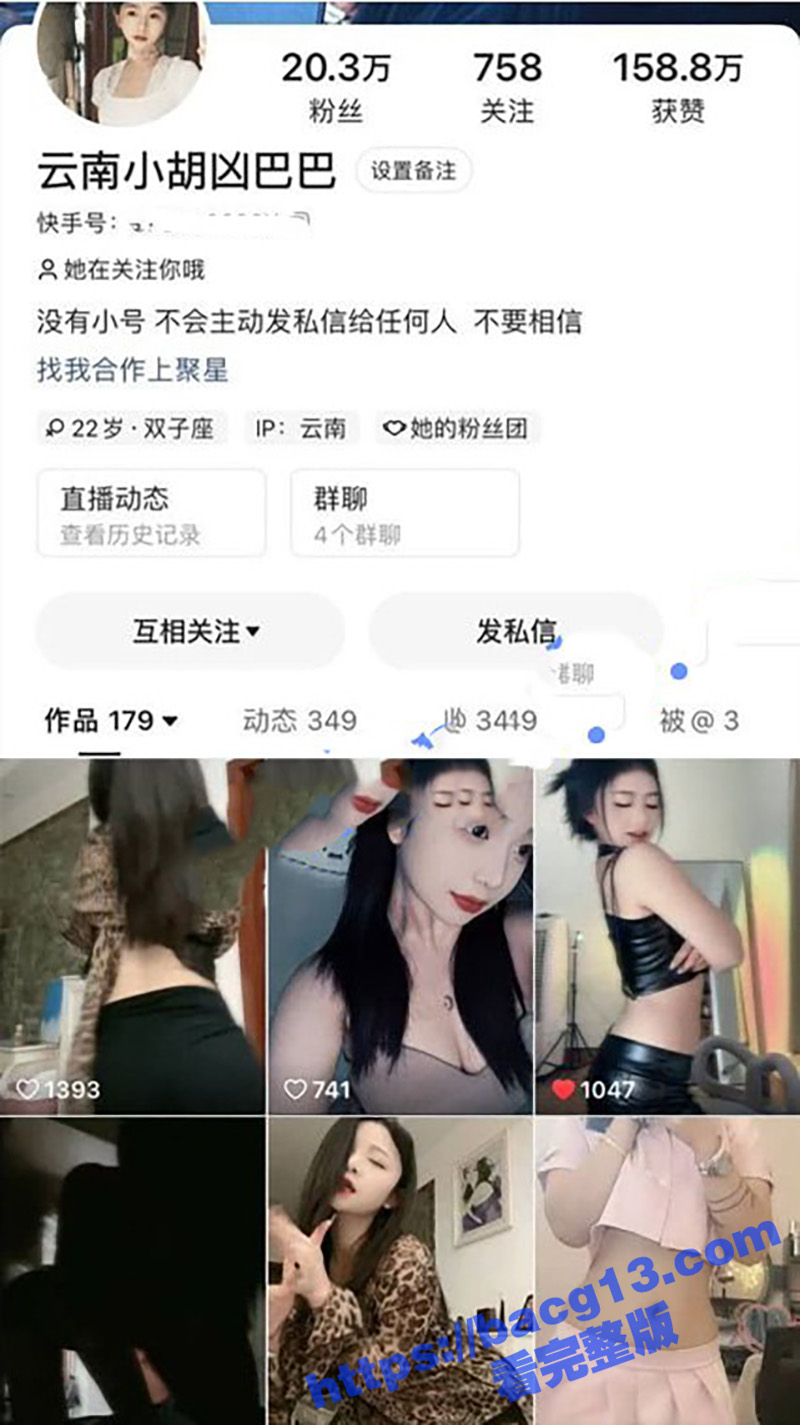Switch to the 动态 349 tab
This screenshot has width=800, height=1425.
(x=299, y=720)
